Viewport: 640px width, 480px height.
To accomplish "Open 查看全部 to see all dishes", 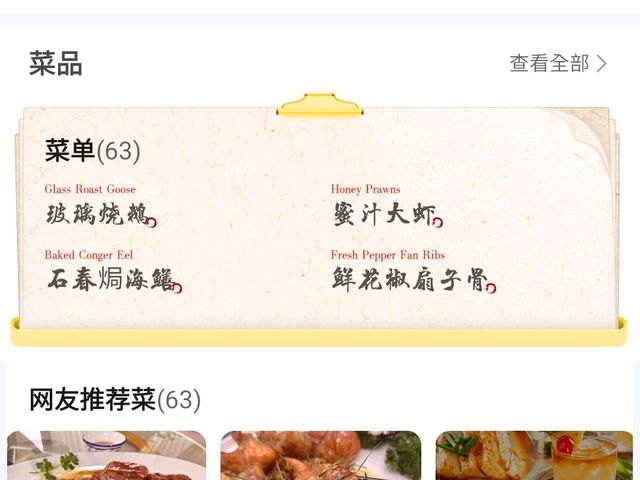I will coord(558,63).
